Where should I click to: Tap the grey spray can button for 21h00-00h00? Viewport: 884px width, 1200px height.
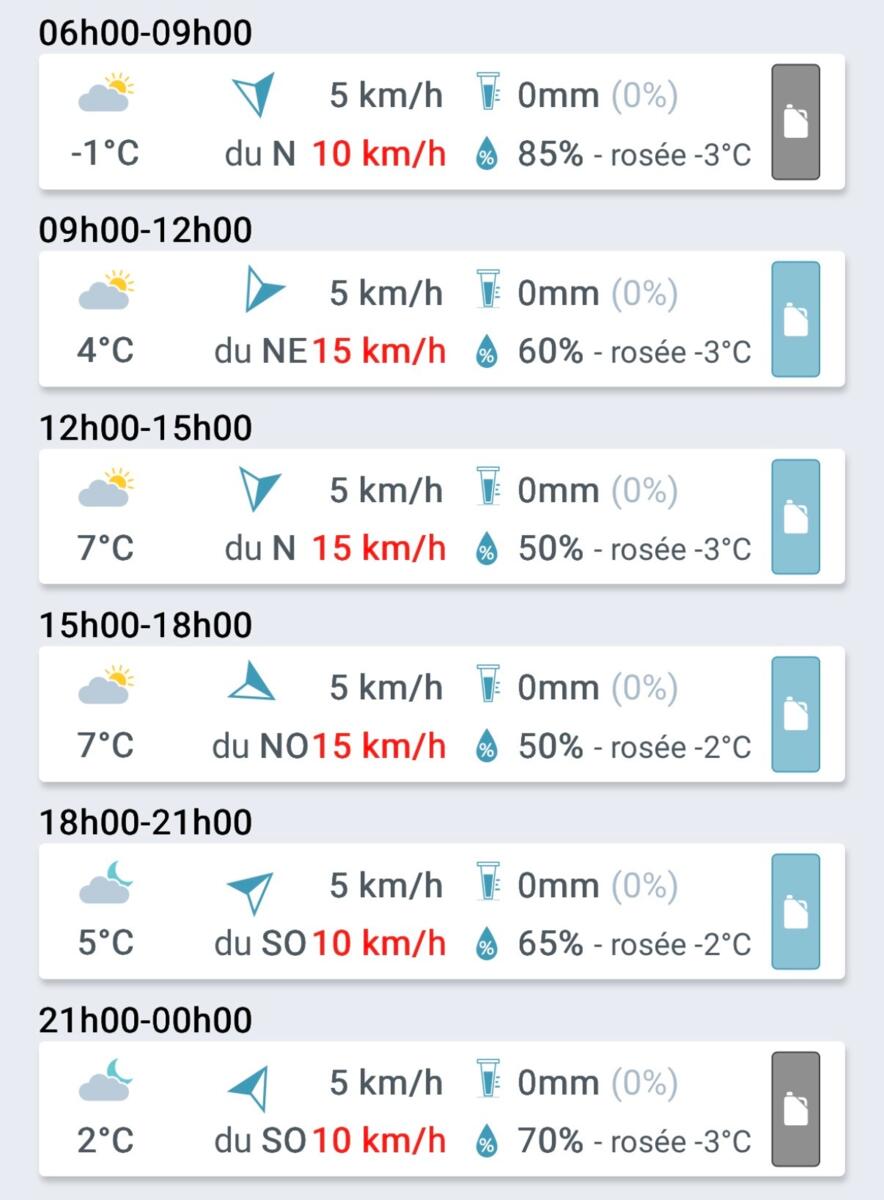pos(795,1108)
